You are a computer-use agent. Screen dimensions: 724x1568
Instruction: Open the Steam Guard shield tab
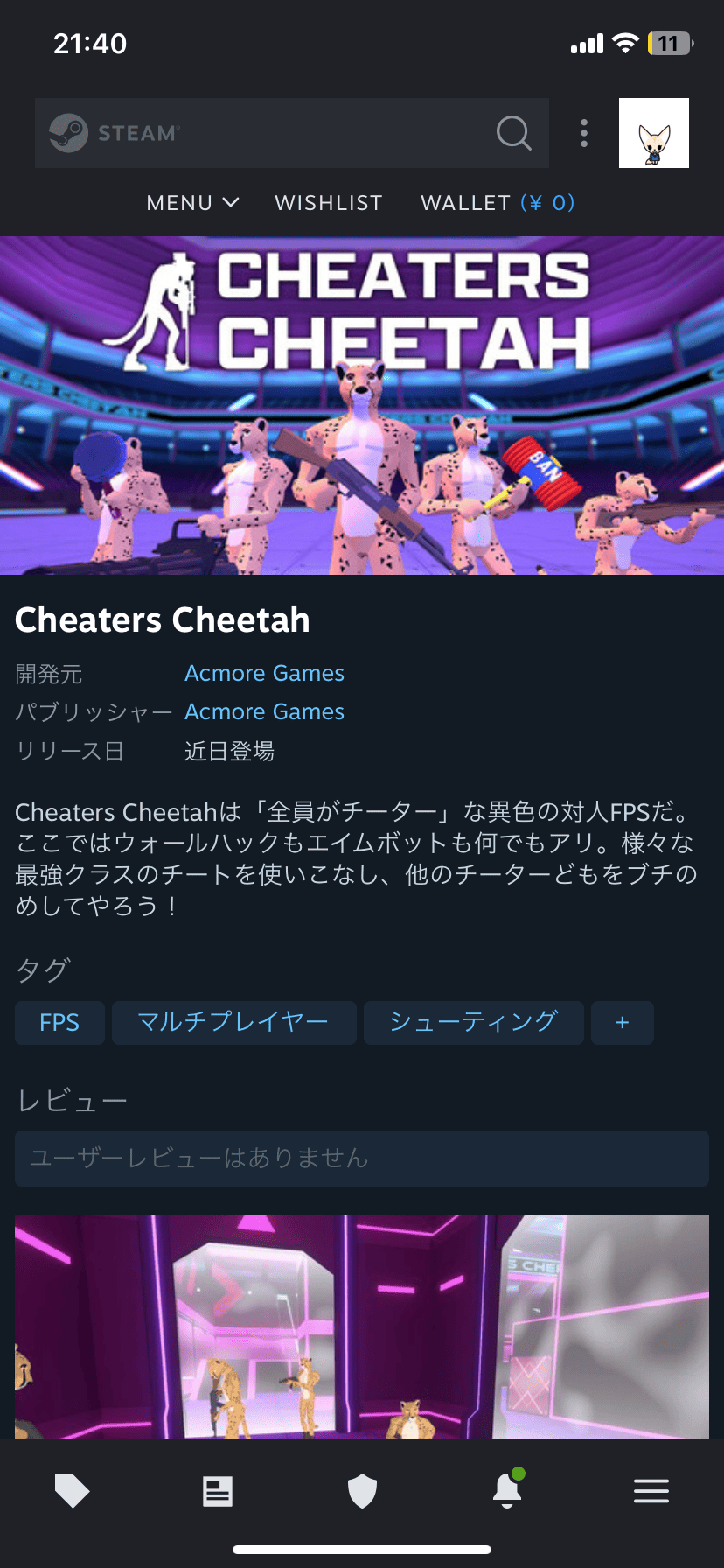click(362, 1490)
